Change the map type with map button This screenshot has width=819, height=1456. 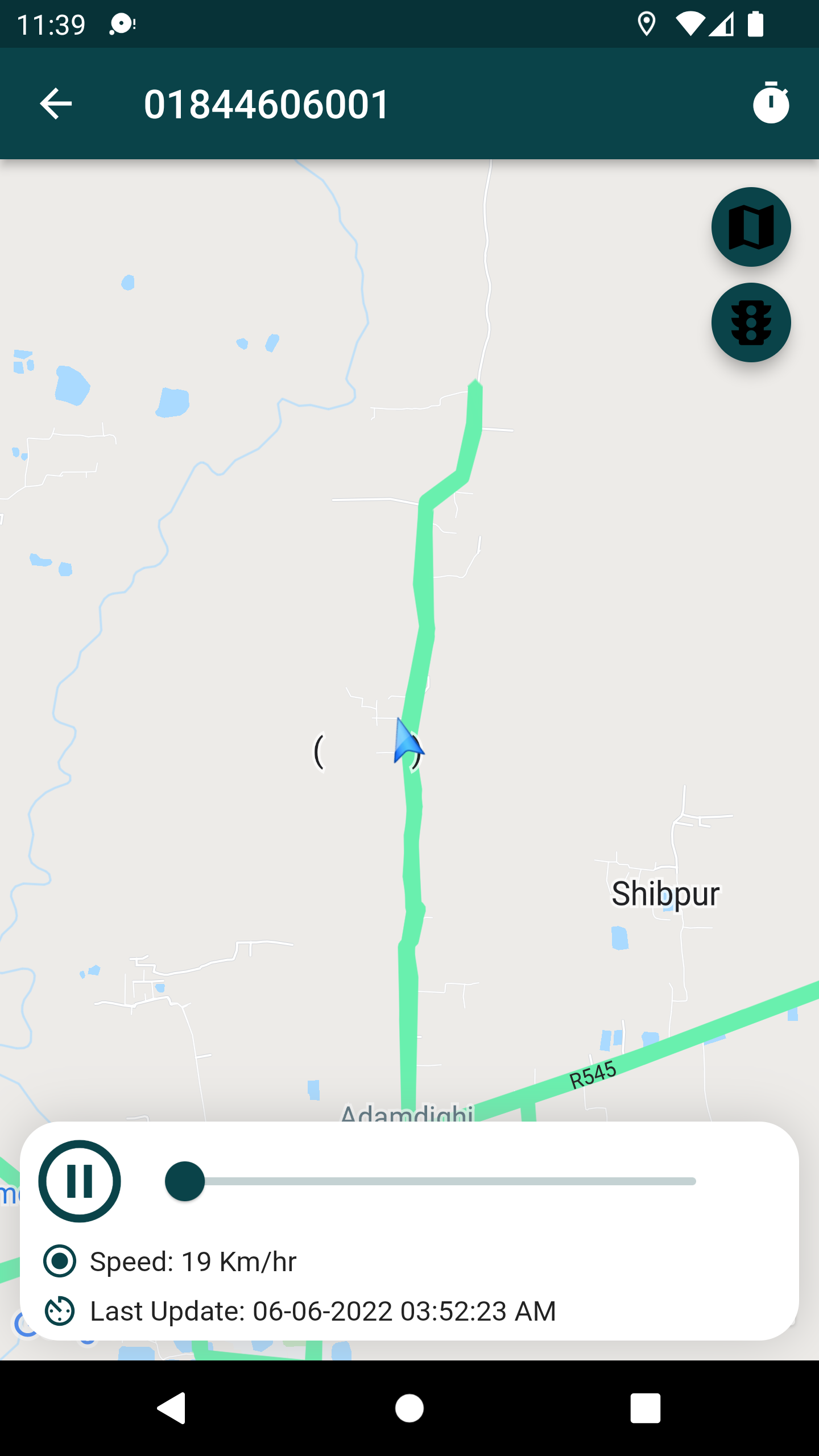point(751,227)
